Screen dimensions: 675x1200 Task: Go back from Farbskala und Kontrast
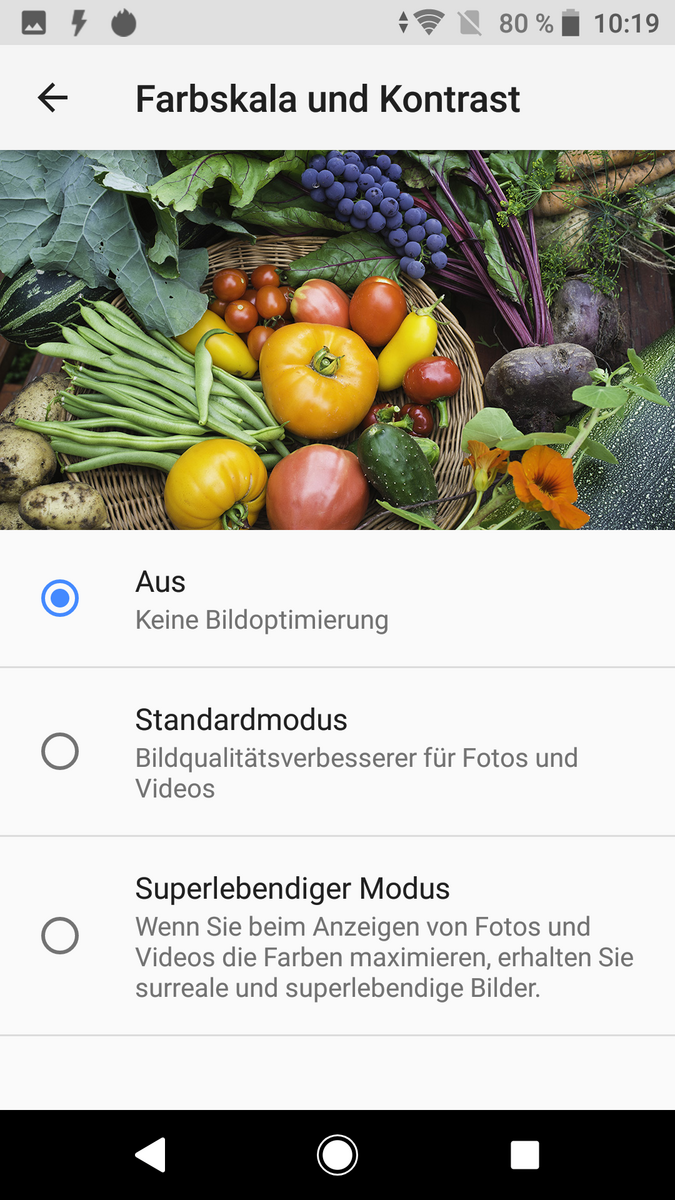[x=52, y=98]
